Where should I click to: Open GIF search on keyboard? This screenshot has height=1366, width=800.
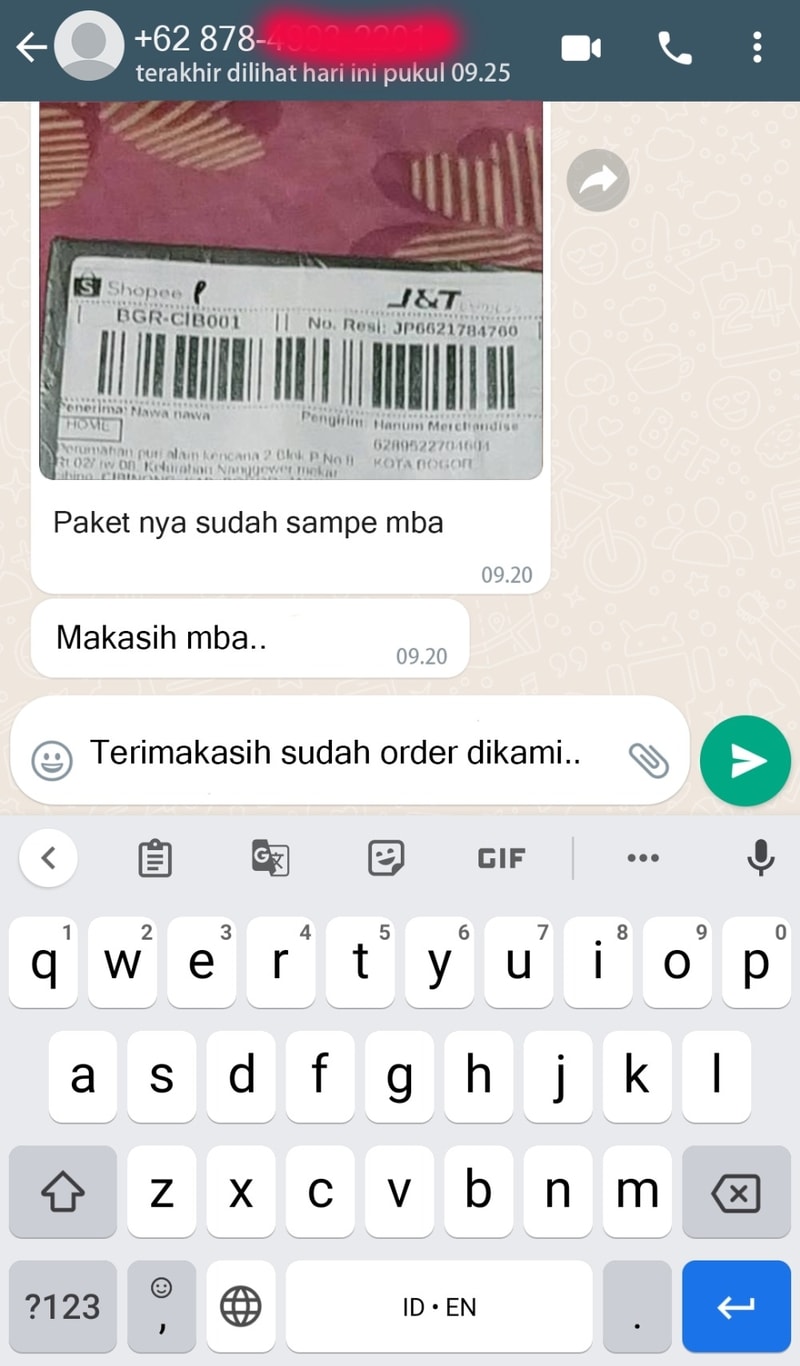(501, 858)
